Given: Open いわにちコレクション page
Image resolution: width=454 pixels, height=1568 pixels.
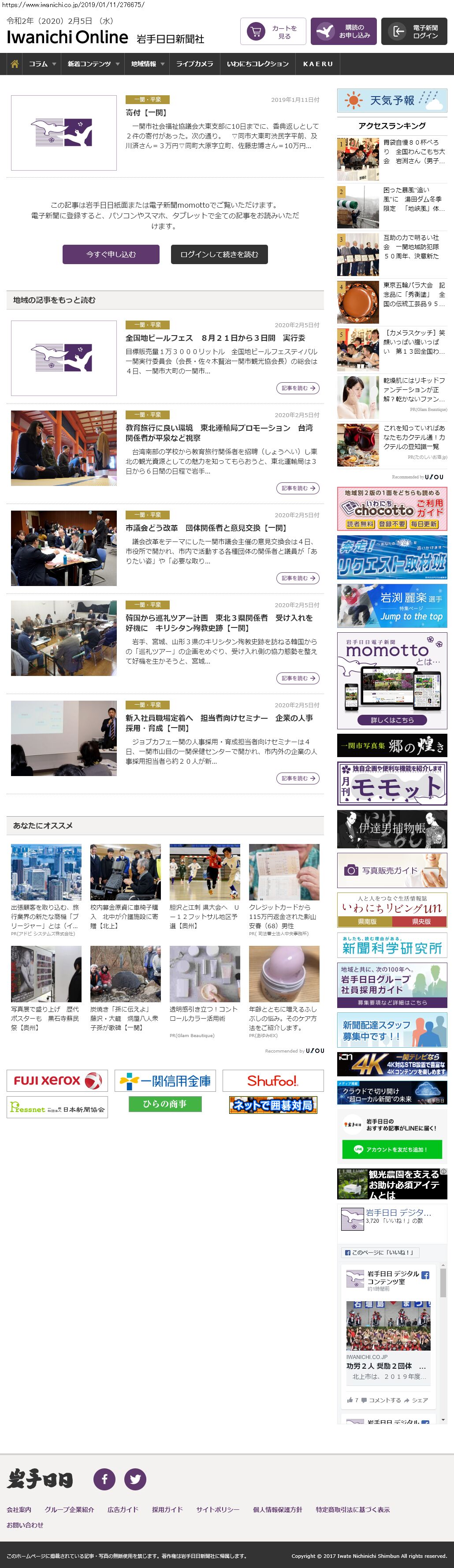Looking at the screenshot, I should (257, 64).
